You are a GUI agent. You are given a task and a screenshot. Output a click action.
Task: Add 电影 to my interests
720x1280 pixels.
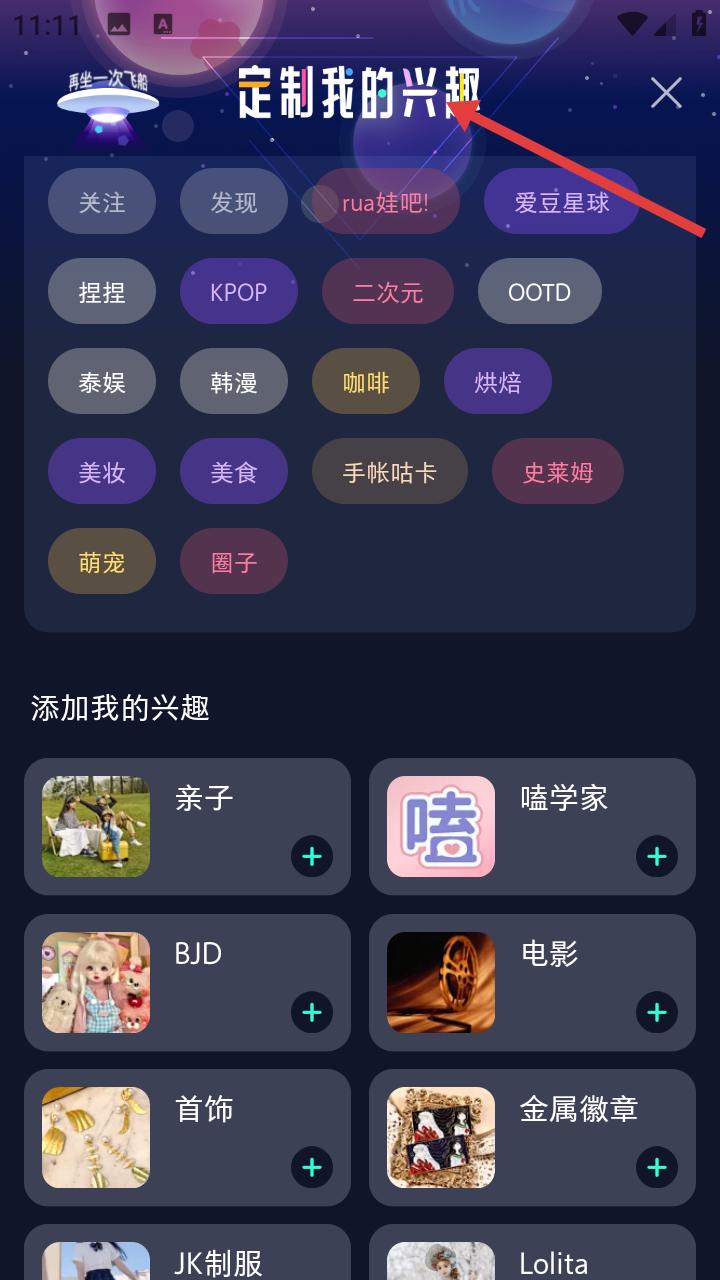[657, 1012]
